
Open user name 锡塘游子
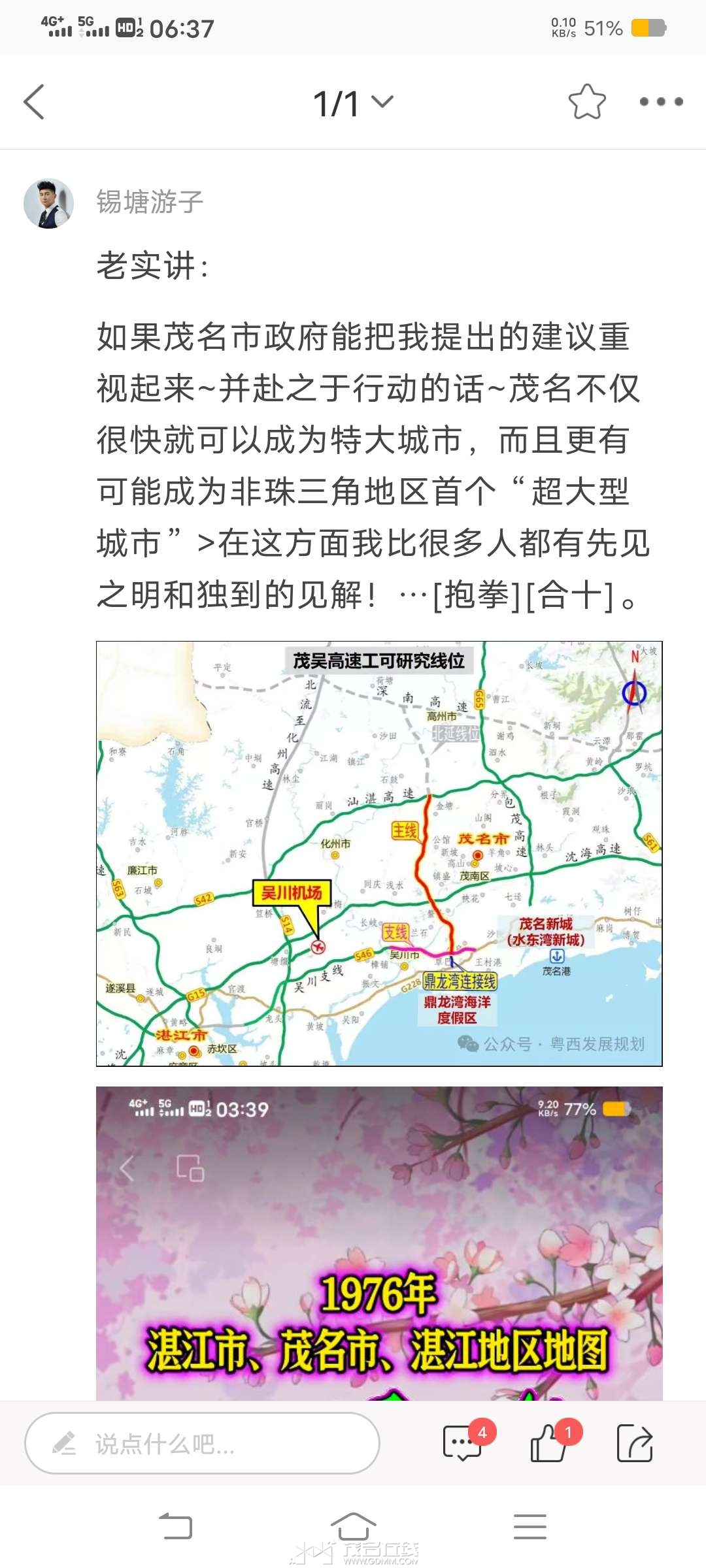pyautogui.click(x=150, y=202)
